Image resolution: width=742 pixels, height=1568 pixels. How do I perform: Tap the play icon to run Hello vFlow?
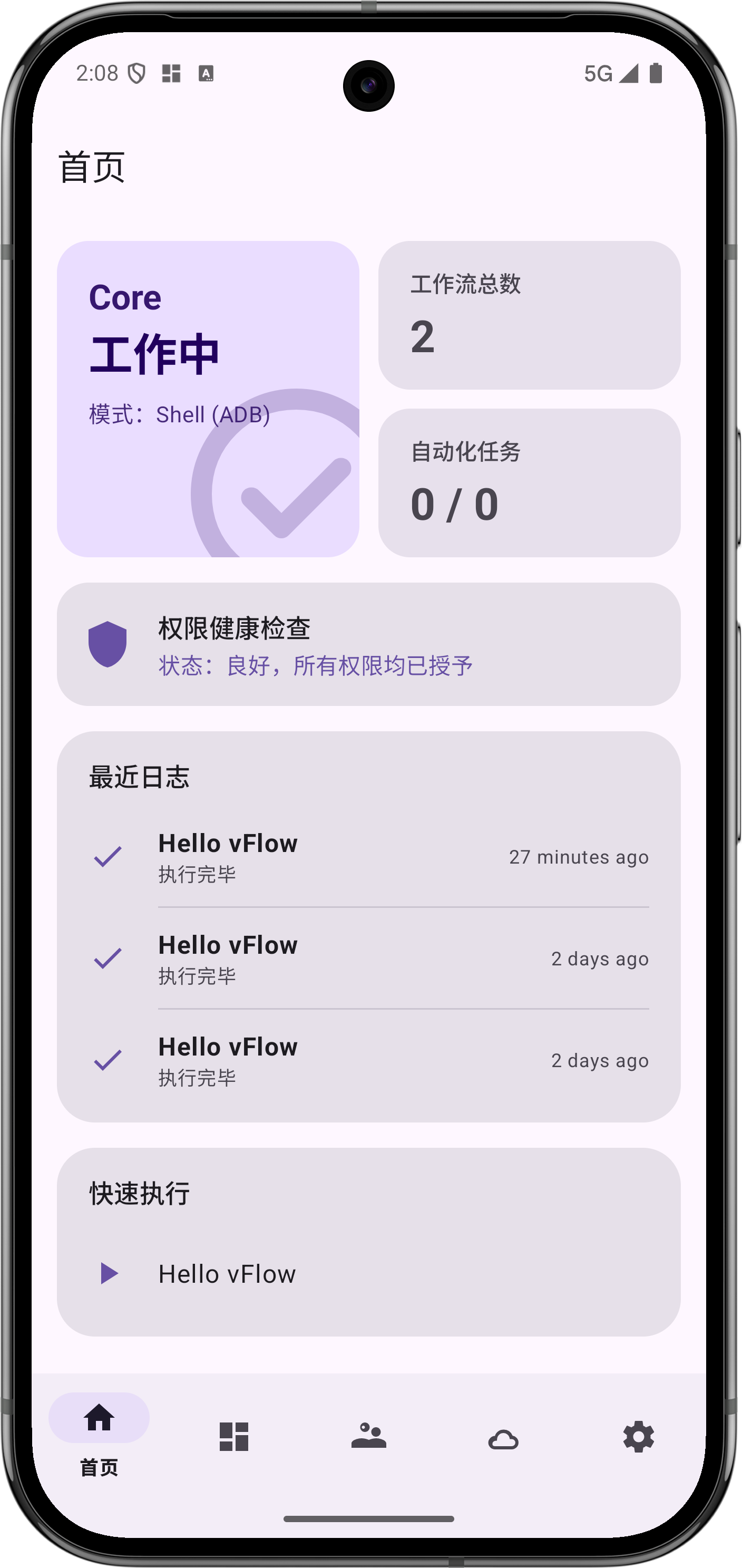click(110, 1273)
